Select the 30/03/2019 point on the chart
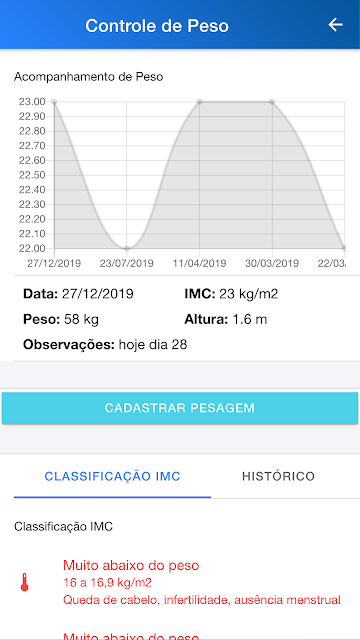This screenshot has width=360, height=640. pyautogui.click(x=272, y=102)
